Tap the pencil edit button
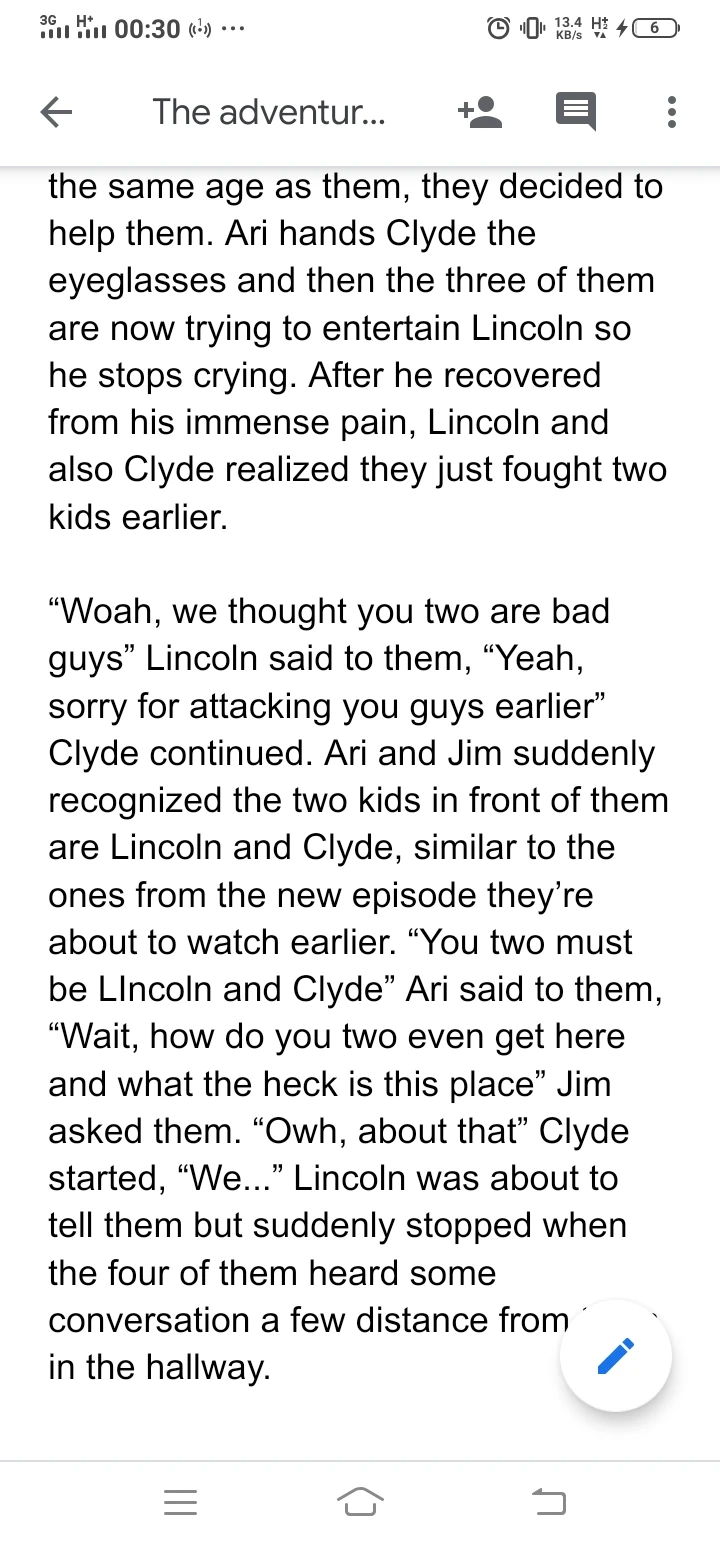720x1544 pixels. click(615, 1356)
